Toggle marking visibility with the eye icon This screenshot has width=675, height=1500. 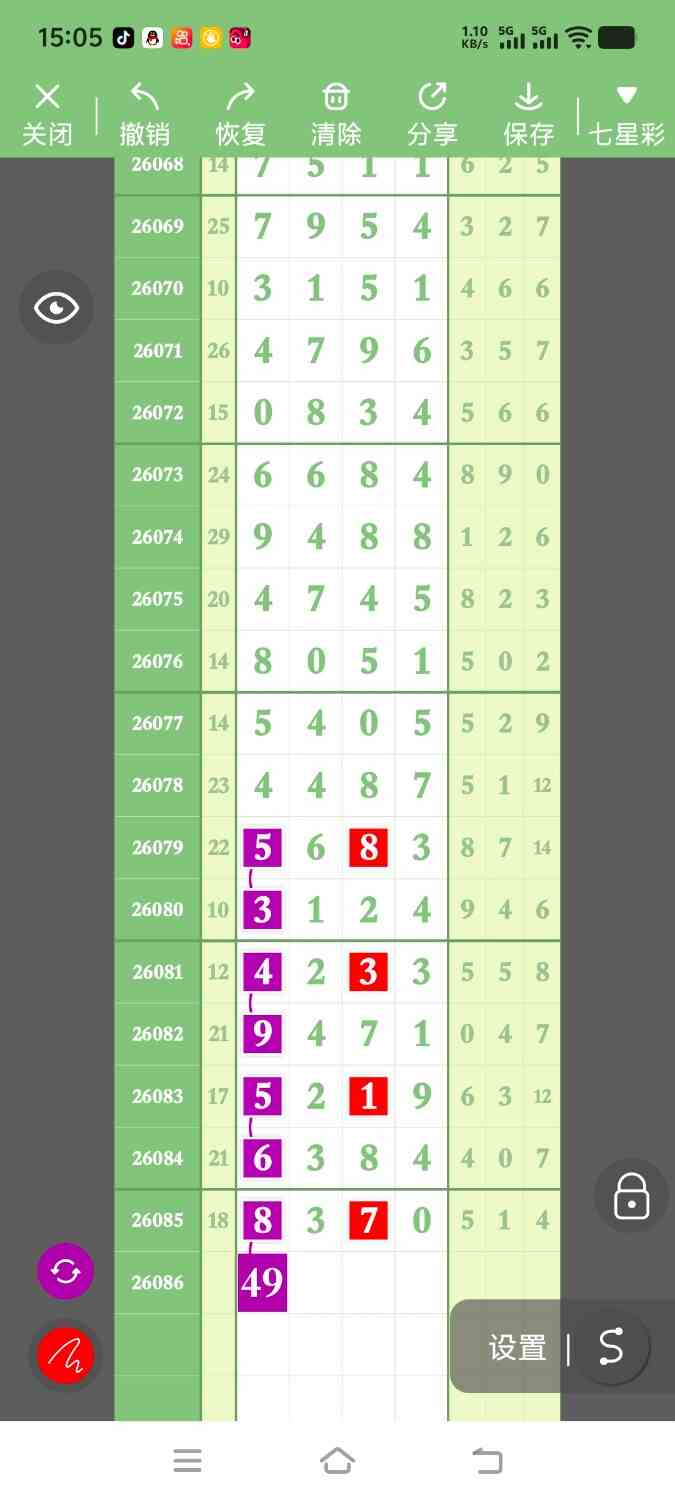56,307
